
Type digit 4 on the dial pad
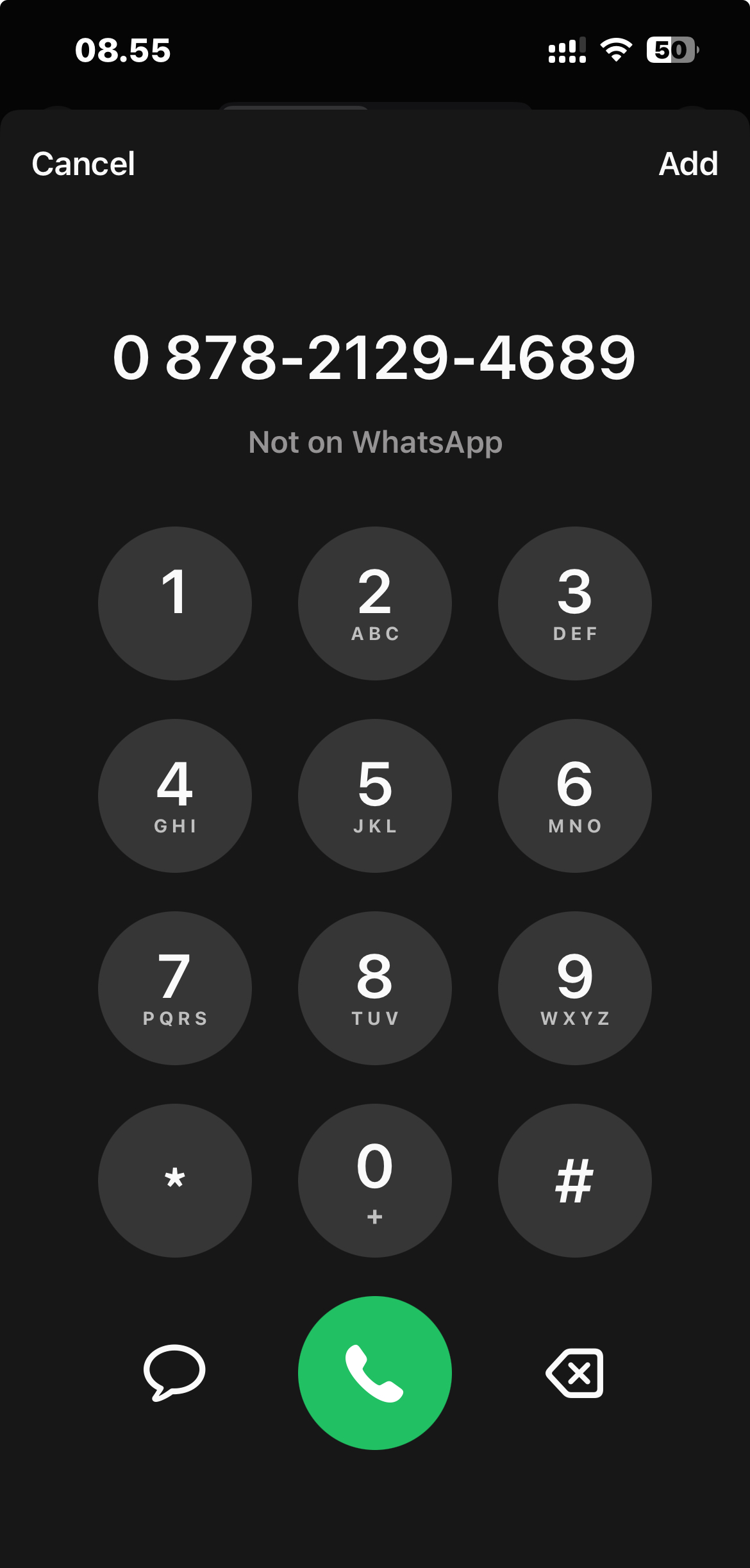(175, 796)
